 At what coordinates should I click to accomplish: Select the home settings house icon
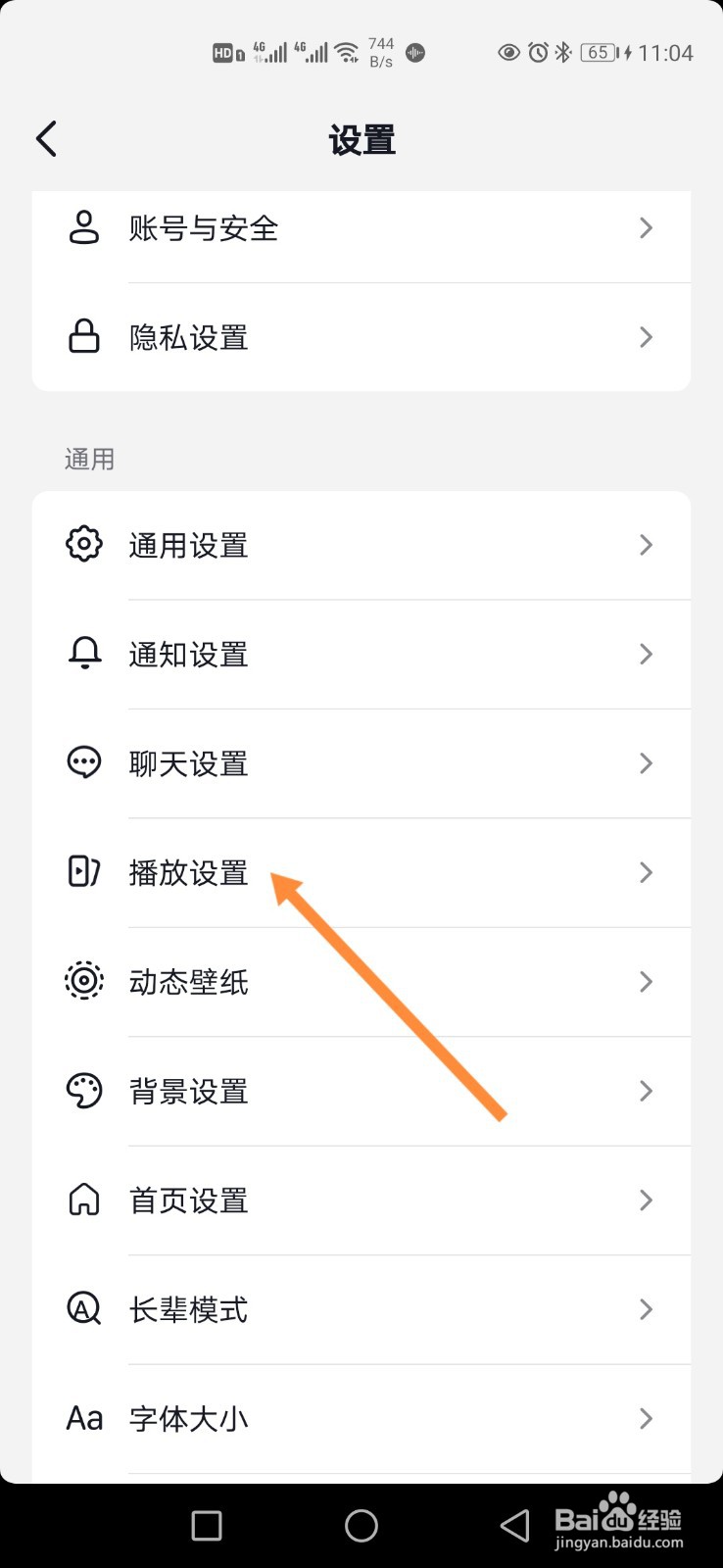[84, 1200]
